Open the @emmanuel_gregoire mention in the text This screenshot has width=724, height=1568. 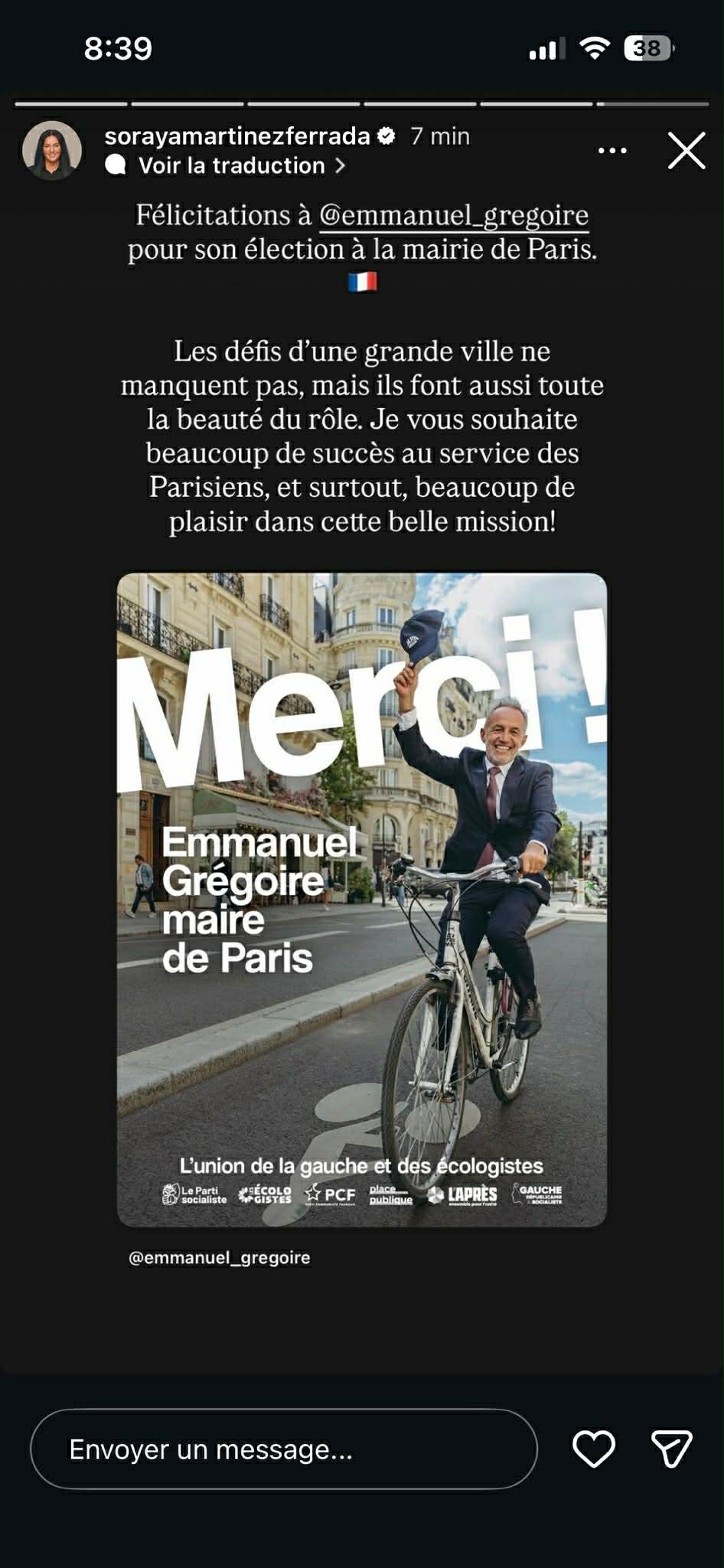(454, 215)
